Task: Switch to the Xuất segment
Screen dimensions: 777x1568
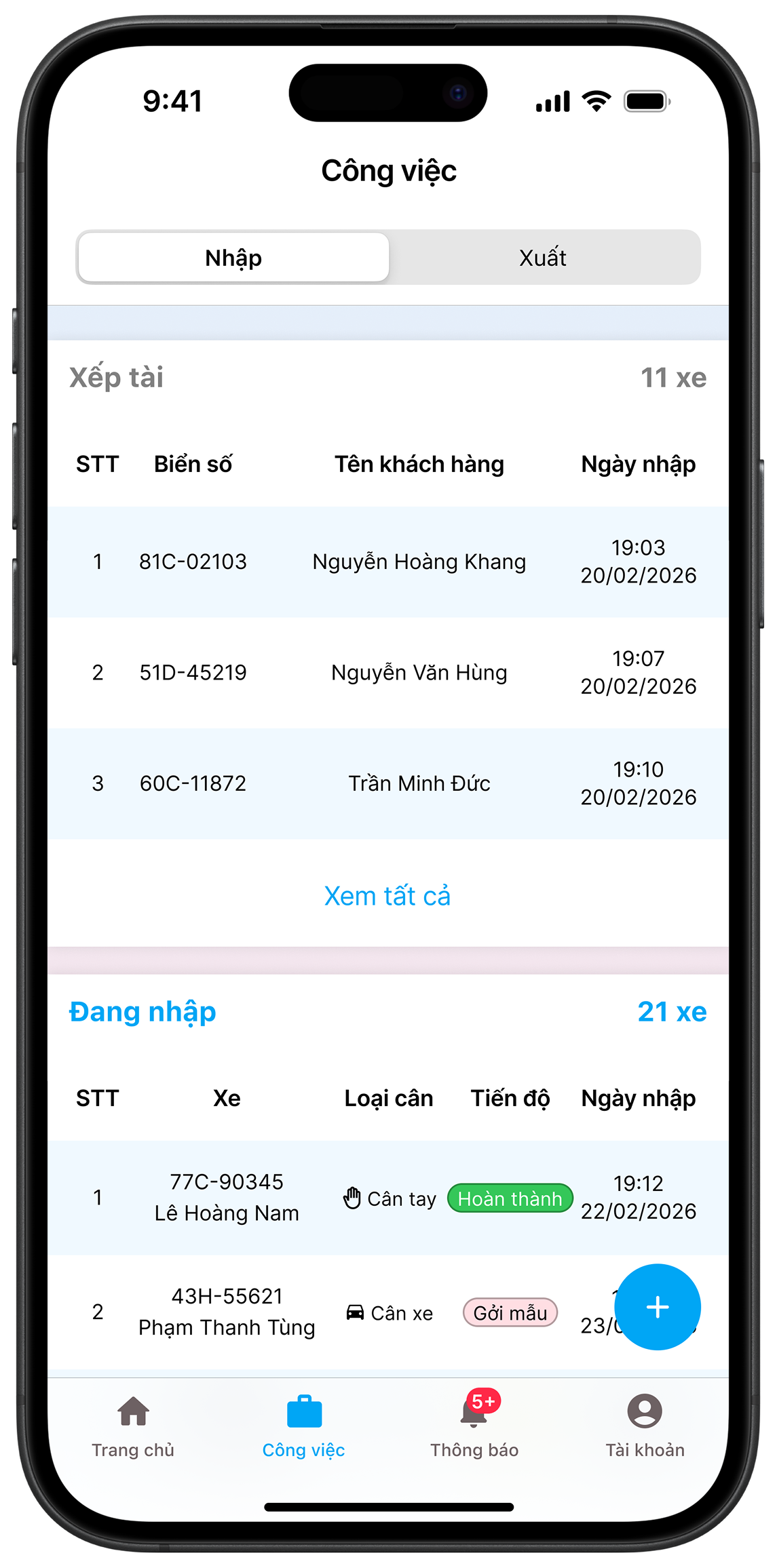Action: [543, 258]
